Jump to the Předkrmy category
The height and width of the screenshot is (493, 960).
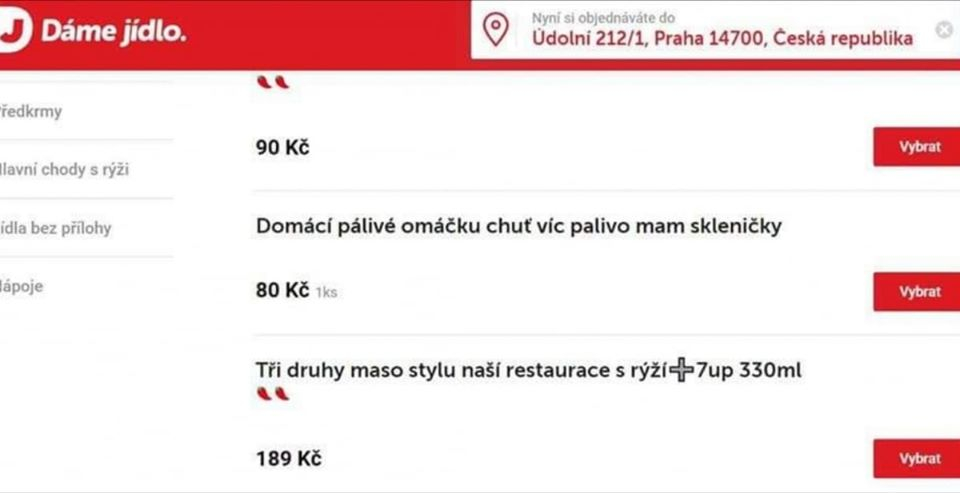click(32, 112)
